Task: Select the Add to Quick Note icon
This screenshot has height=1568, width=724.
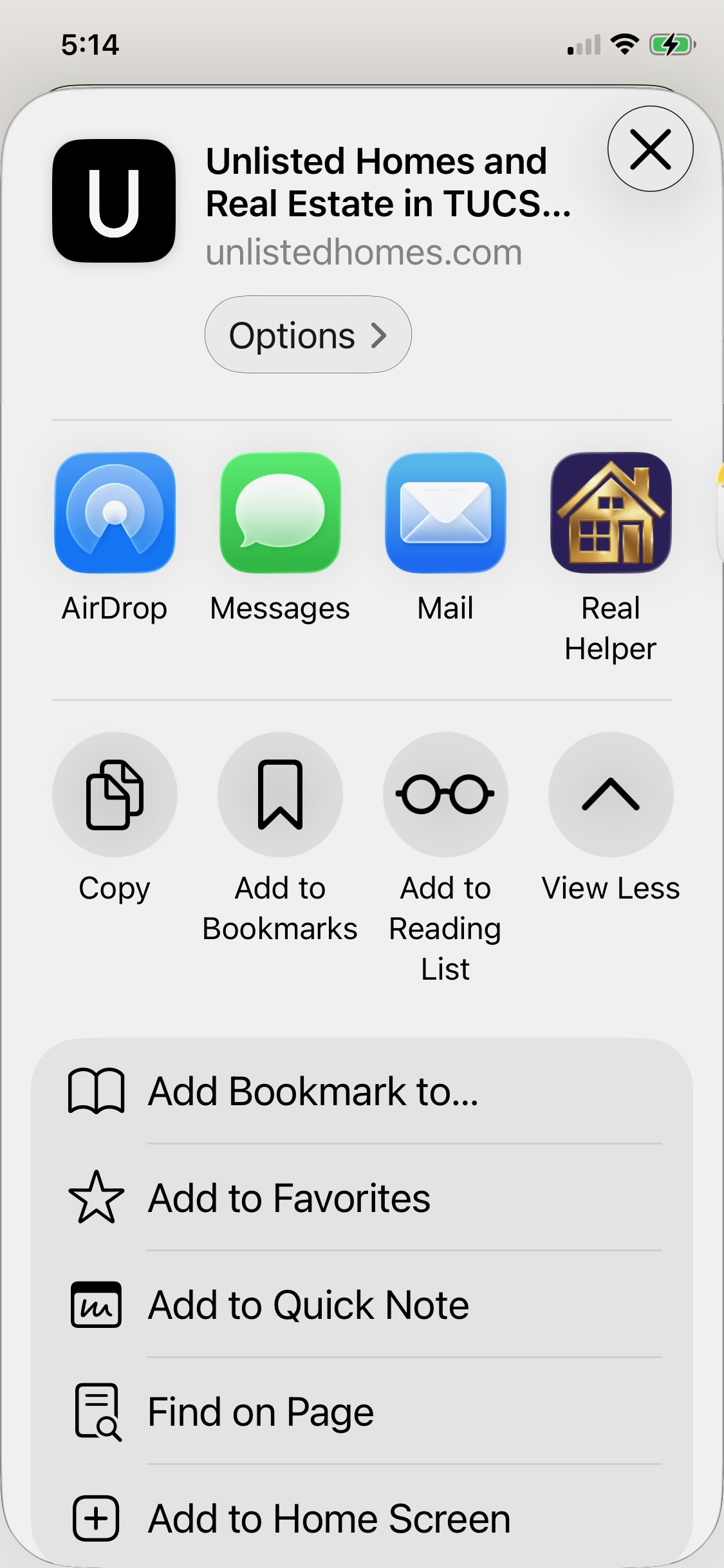Action: click(x=97, y=1305)
